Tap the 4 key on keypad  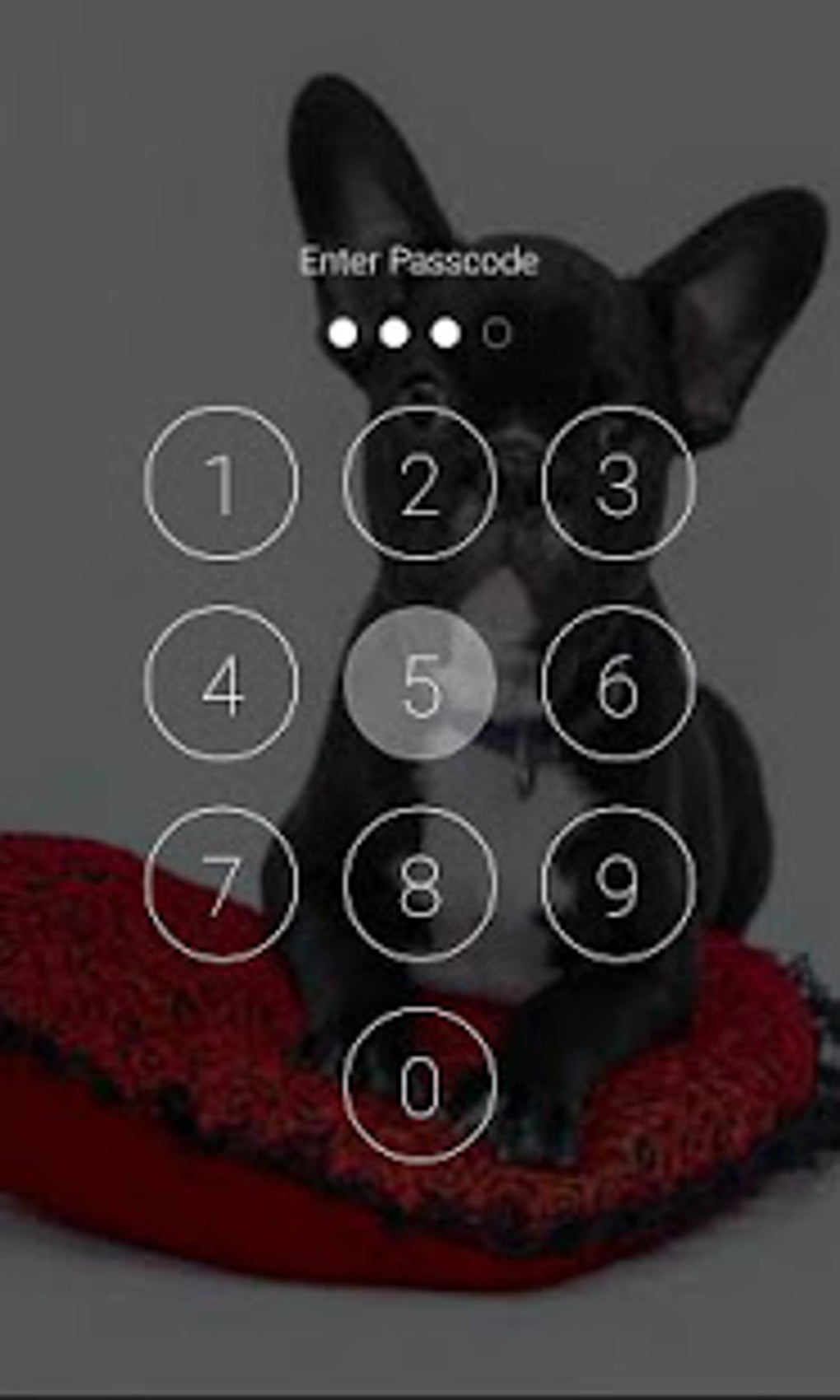tap(222, 683)
